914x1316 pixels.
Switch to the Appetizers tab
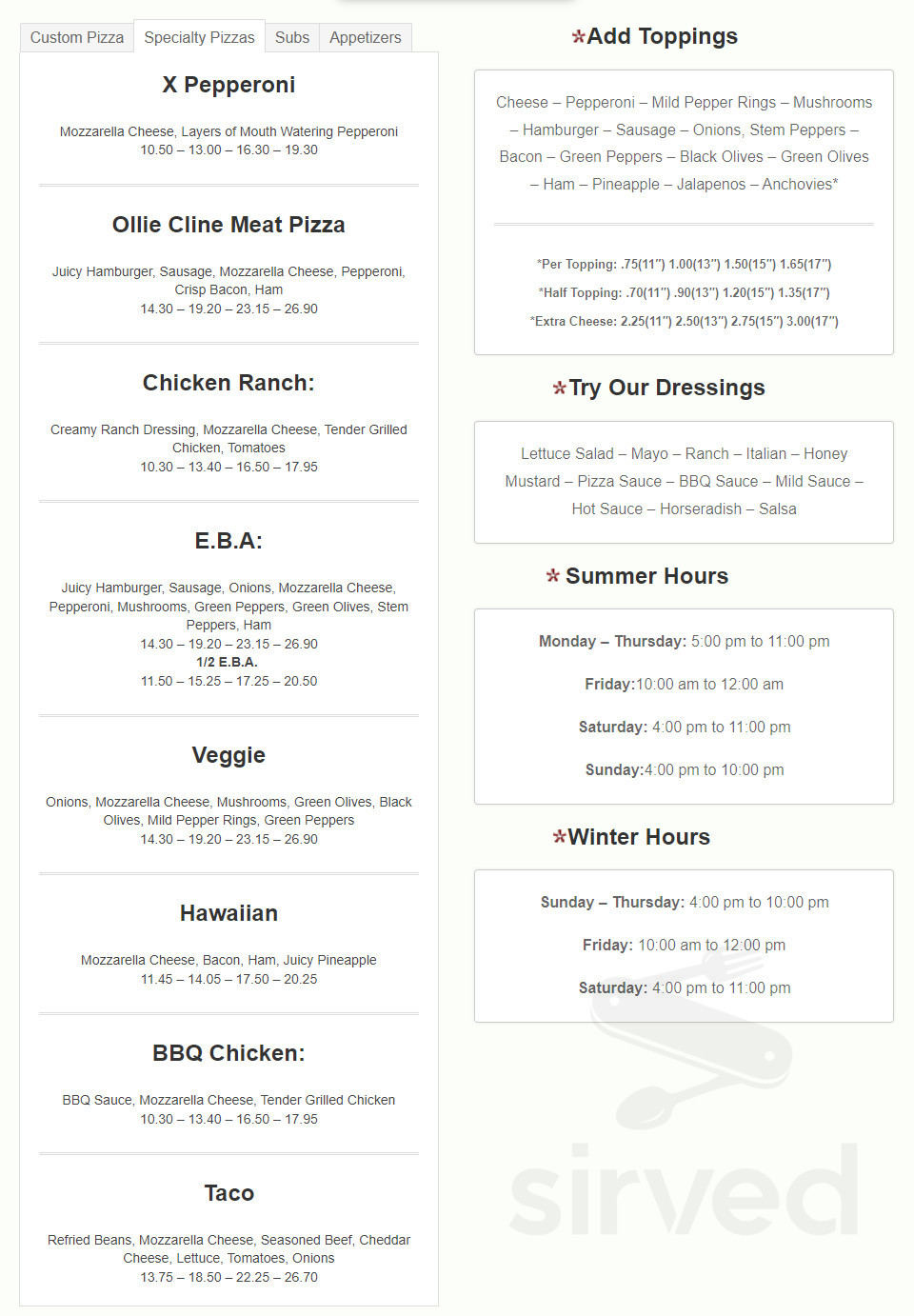point(365,37)
